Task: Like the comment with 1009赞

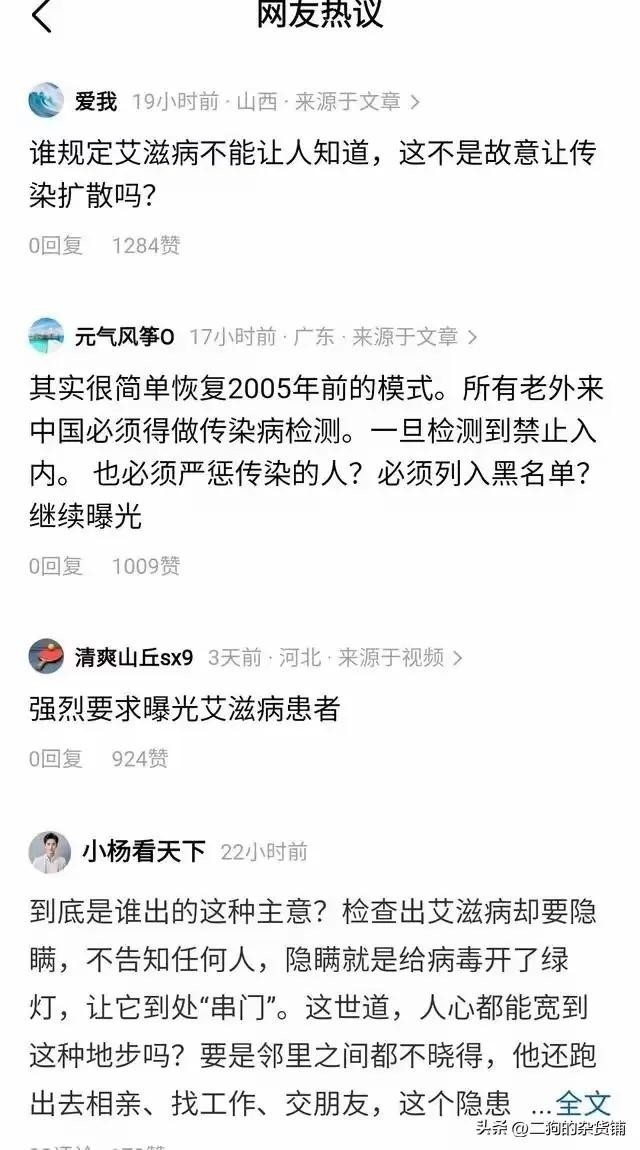Action: click(x=146, y=566)
